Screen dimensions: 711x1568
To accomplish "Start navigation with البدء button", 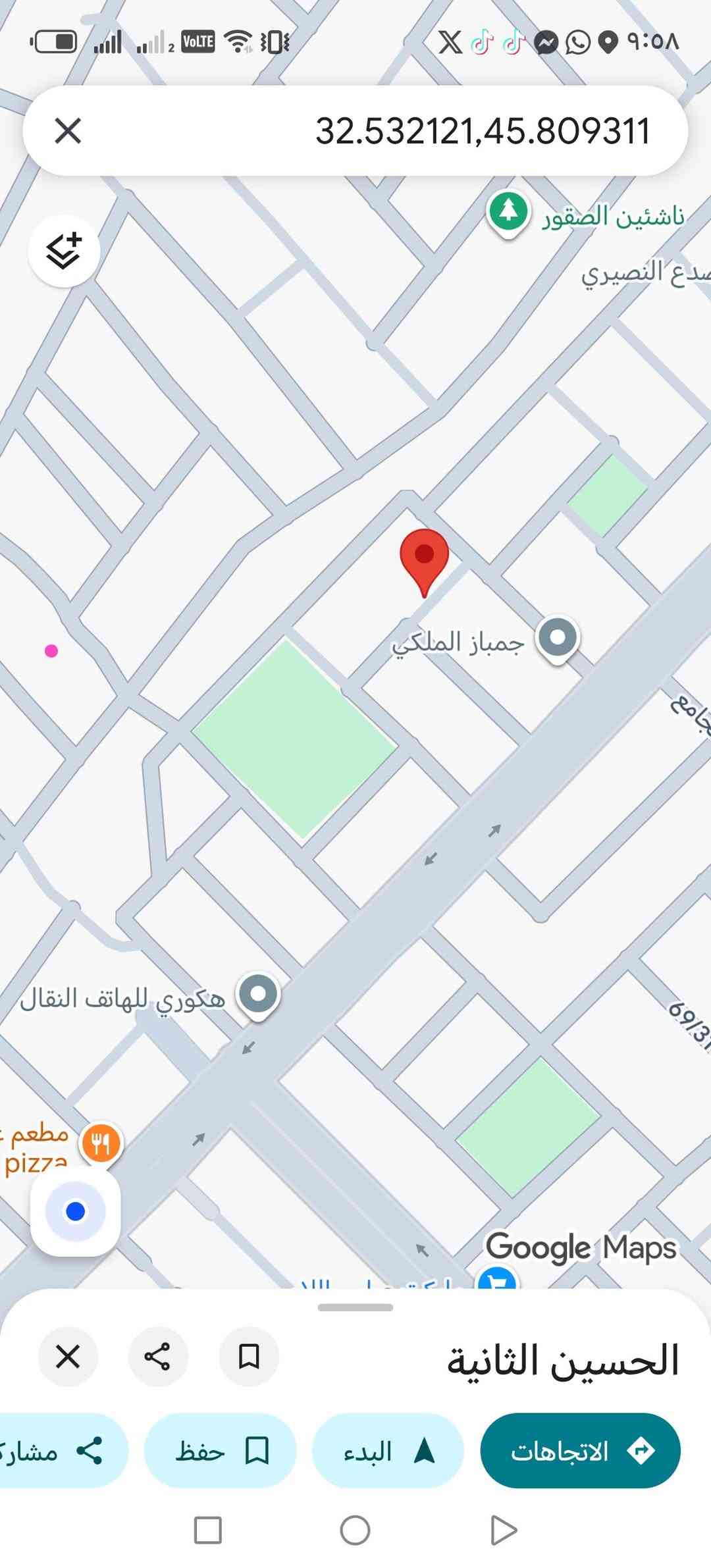I will coord(388,1451).
